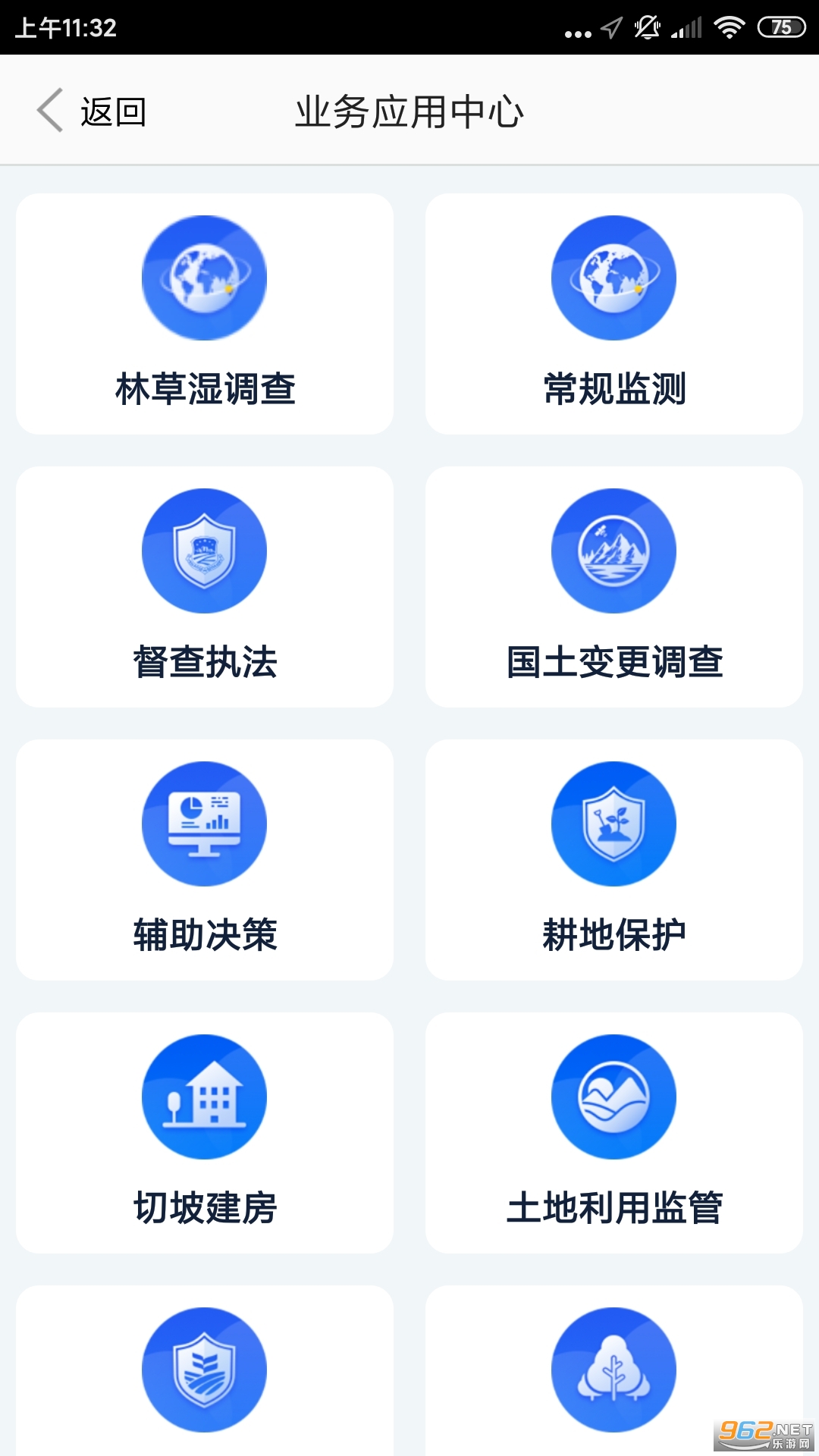The width and height of the screenshot is (819, 1456).
Task: Select the 督查执法 card
Action: (205, 587)
